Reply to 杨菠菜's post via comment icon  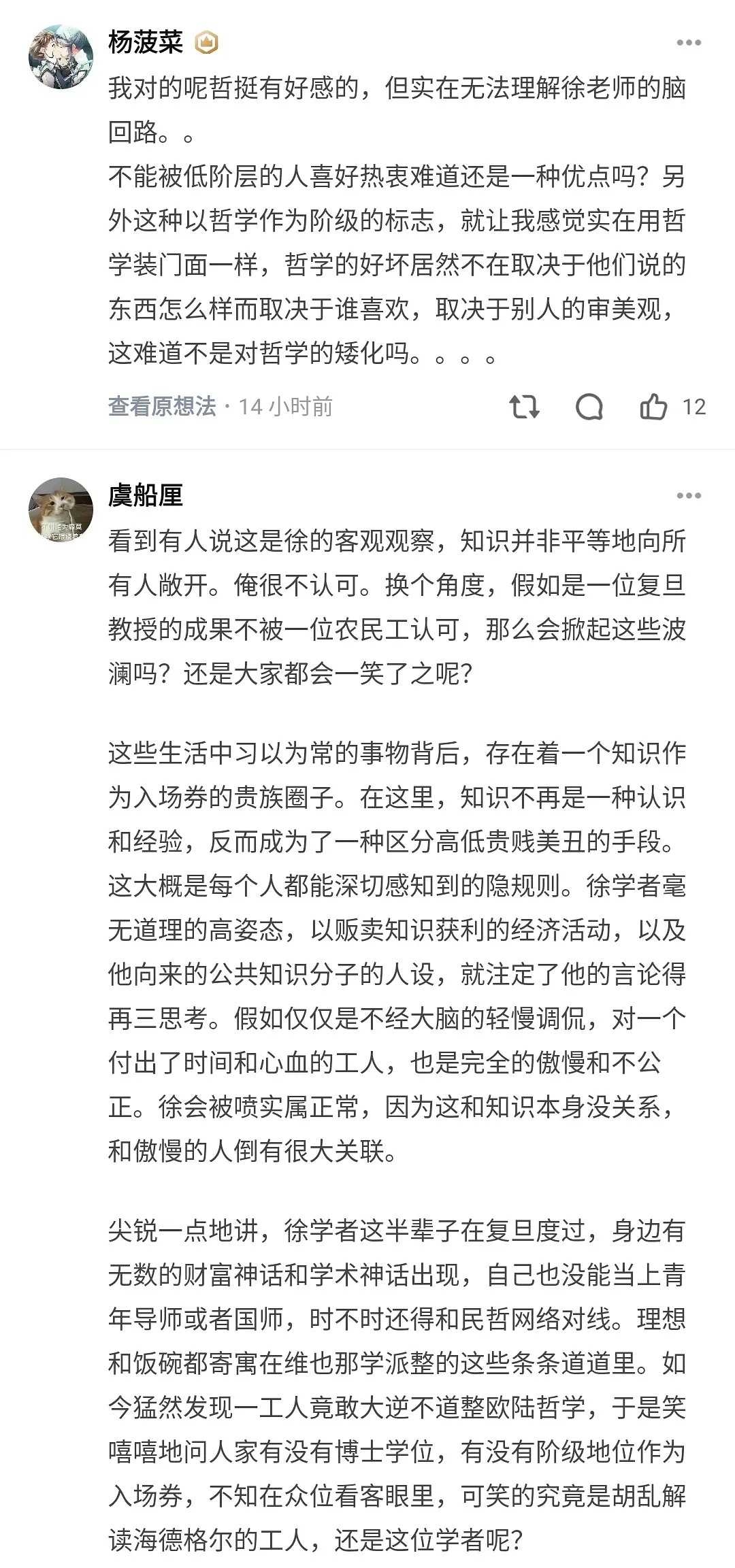point(589,407)
